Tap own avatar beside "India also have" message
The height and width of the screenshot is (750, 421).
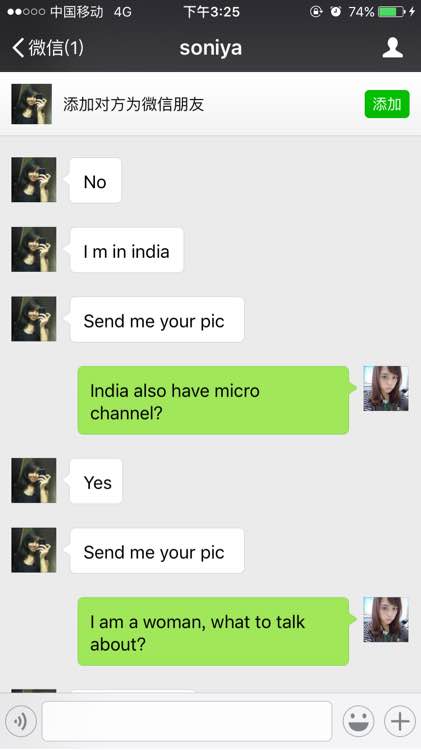point(386,388)
